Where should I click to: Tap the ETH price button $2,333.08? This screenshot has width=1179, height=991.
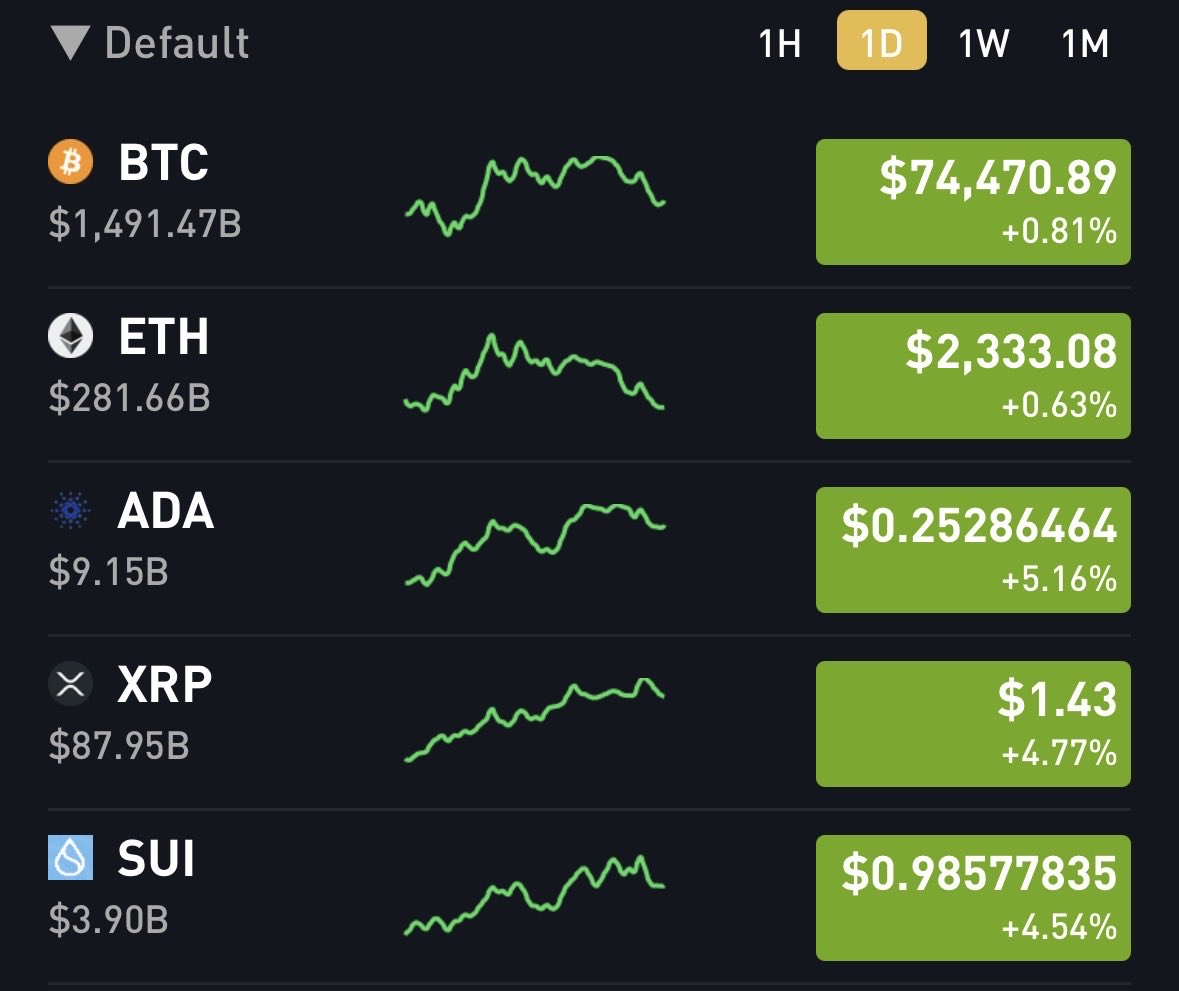coord(972,375)
